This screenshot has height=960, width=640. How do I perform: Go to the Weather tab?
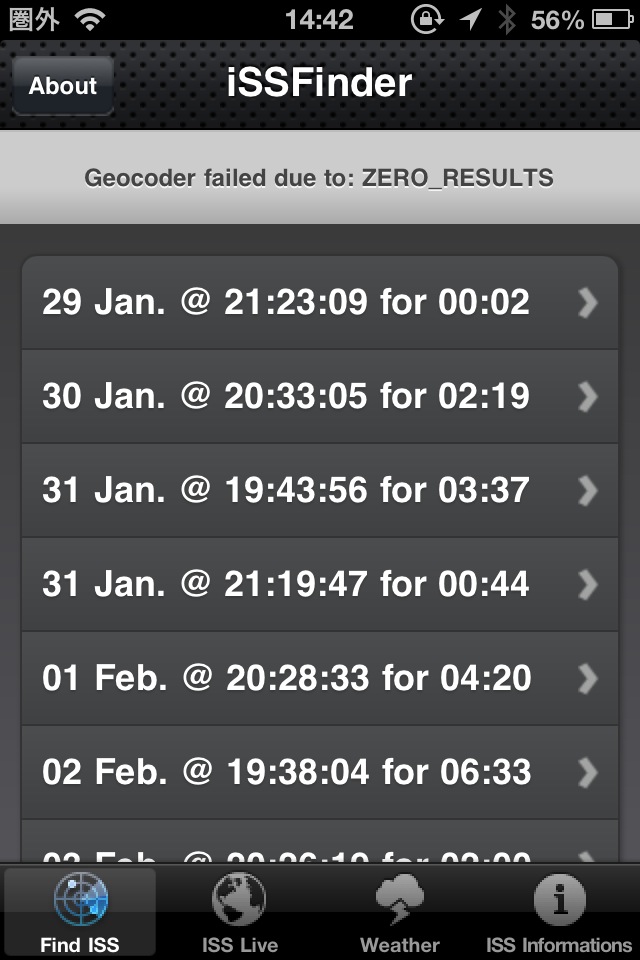pos(399,912)
